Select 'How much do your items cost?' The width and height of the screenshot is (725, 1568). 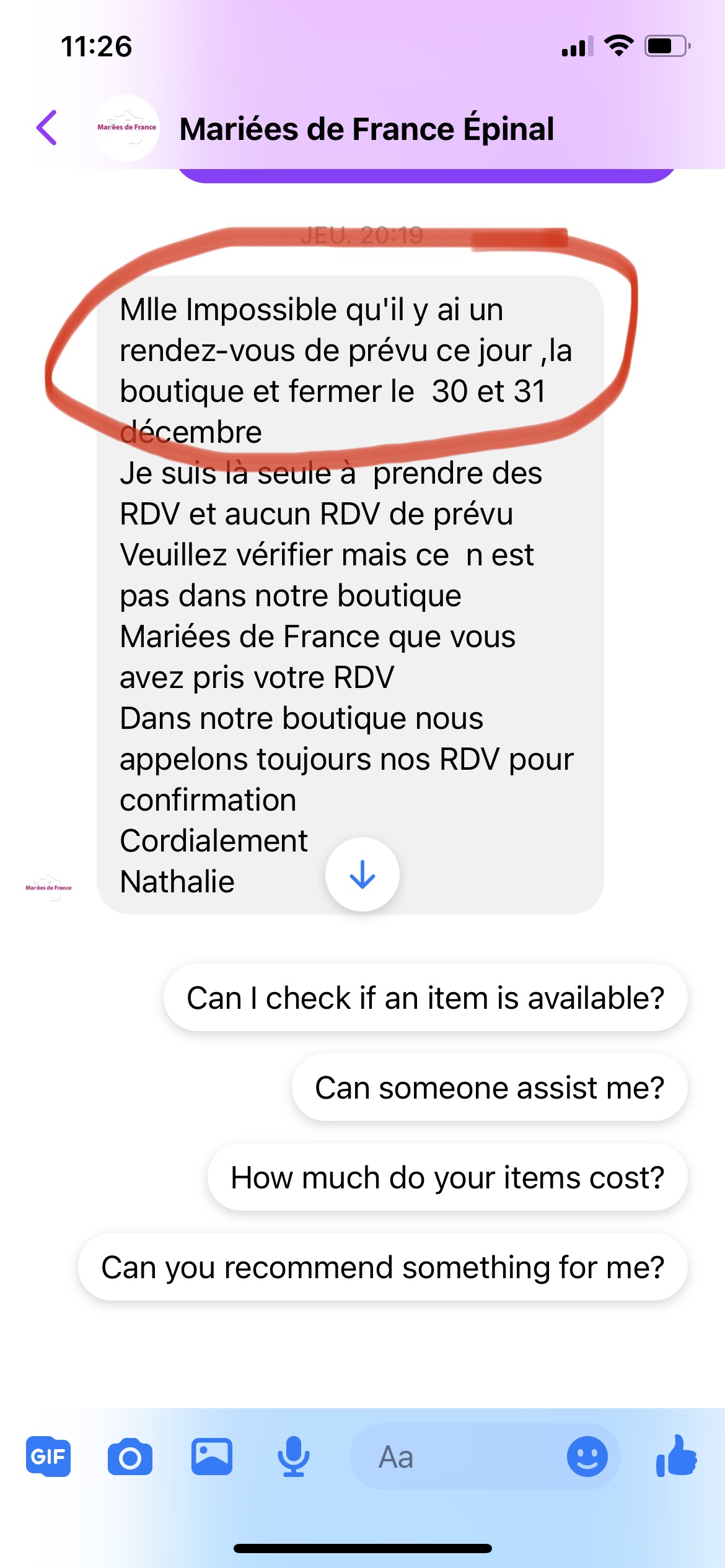coord(447,1177)
